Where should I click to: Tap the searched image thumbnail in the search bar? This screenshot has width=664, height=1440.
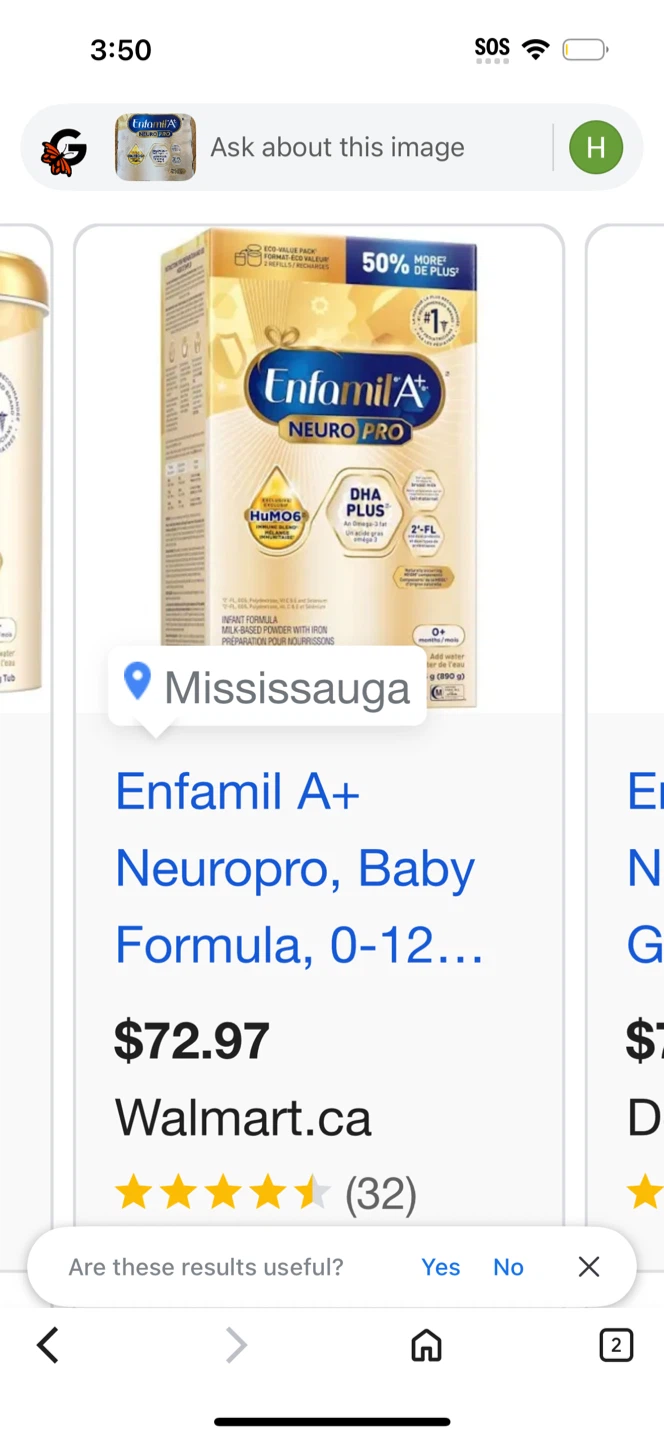[x=155, y=148]
